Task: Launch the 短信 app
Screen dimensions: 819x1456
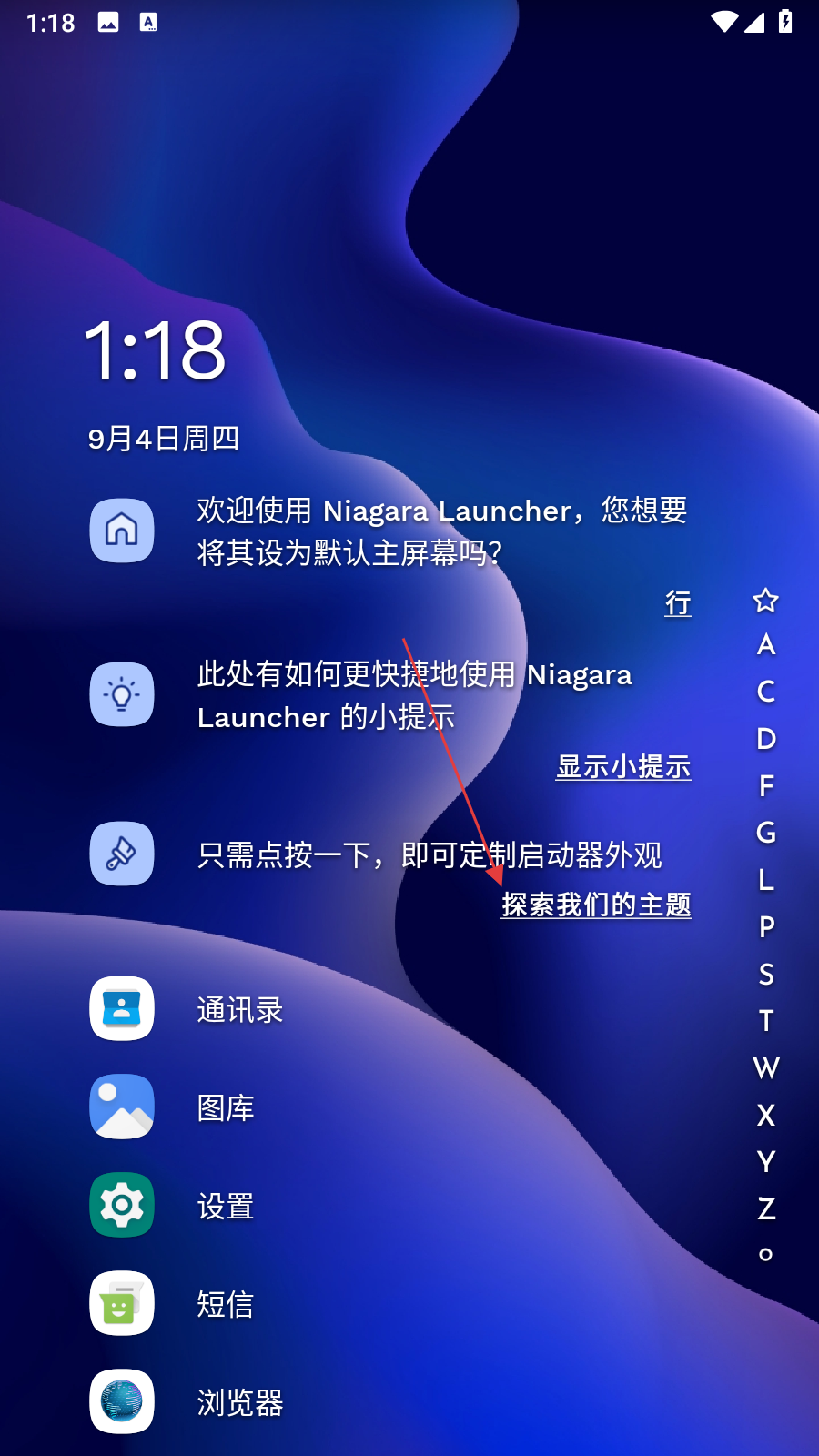Action: 226,1304
